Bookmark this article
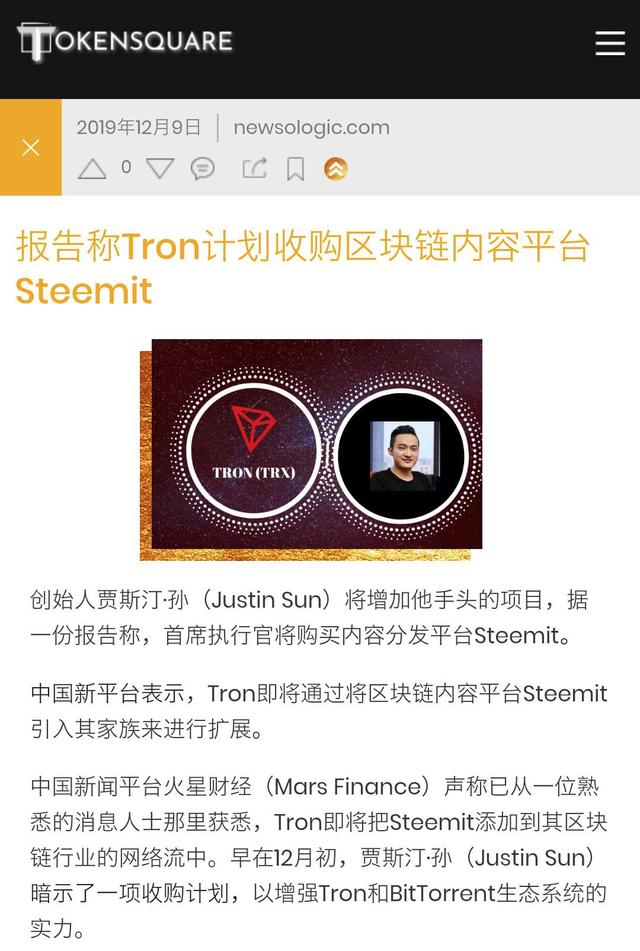Screen dimensions: 640x951 pyautogui.click(x=295, y=169)
